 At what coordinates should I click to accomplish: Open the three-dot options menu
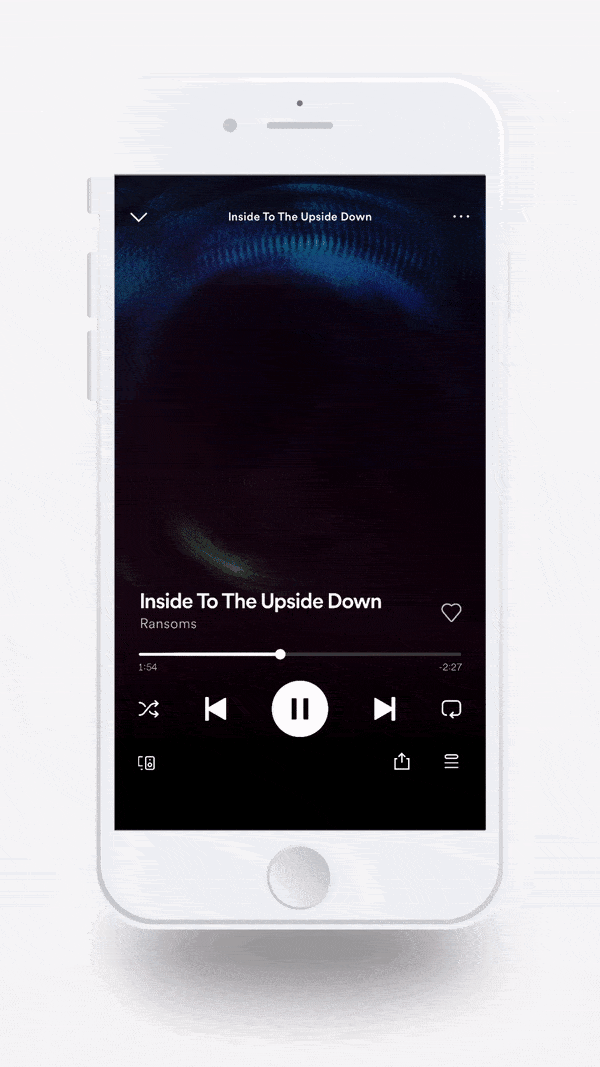(x=461, y=216)
